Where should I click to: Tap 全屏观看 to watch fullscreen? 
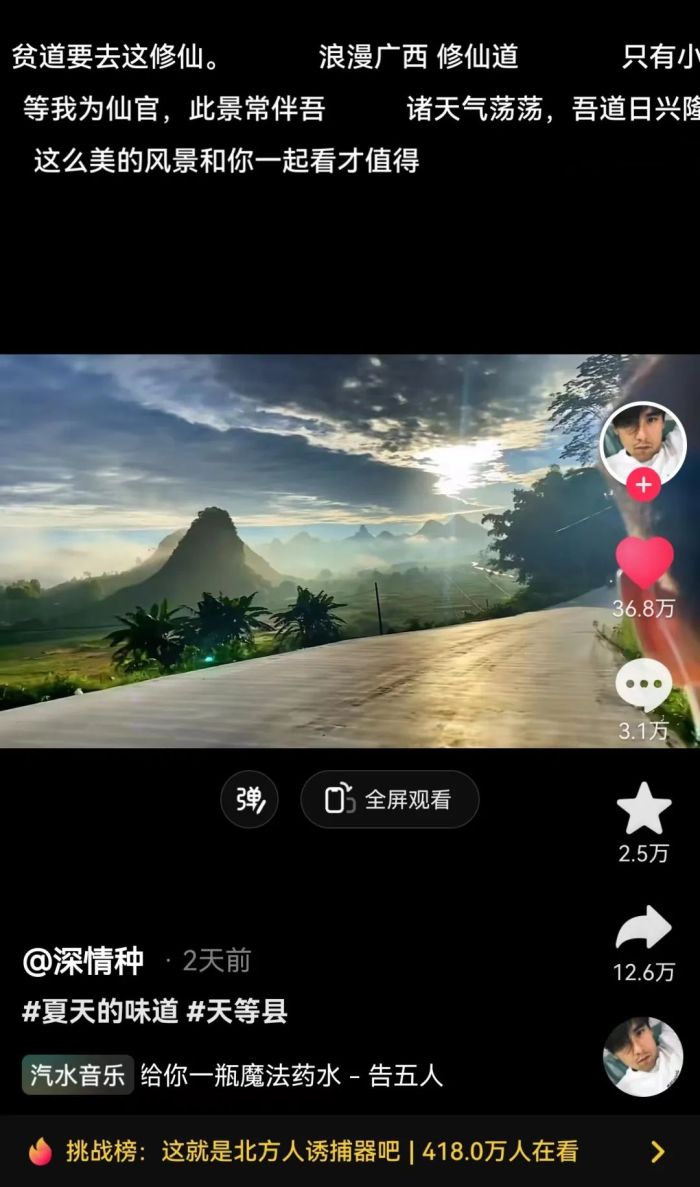click(390, 800)
